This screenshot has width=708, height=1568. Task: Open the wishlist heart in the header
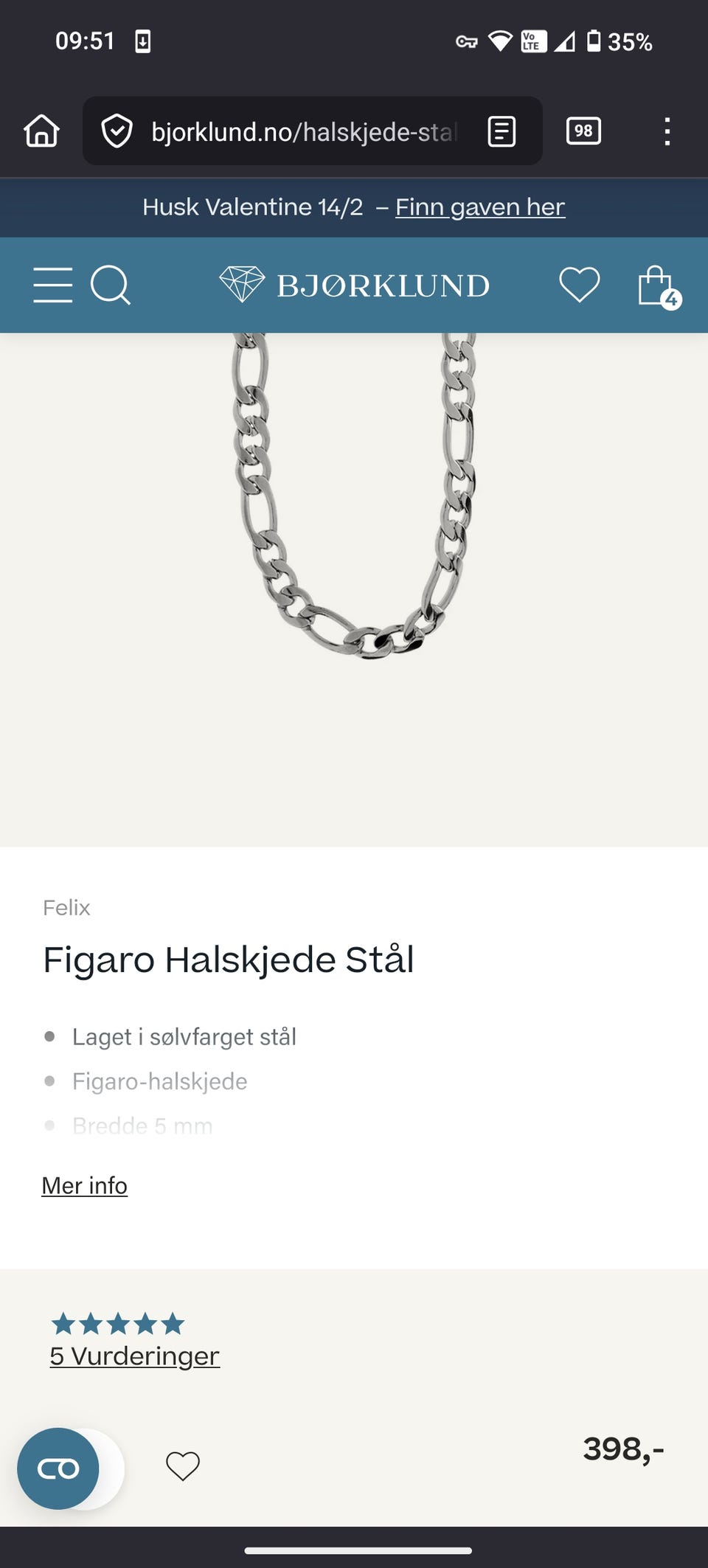(x=579, y=285)
